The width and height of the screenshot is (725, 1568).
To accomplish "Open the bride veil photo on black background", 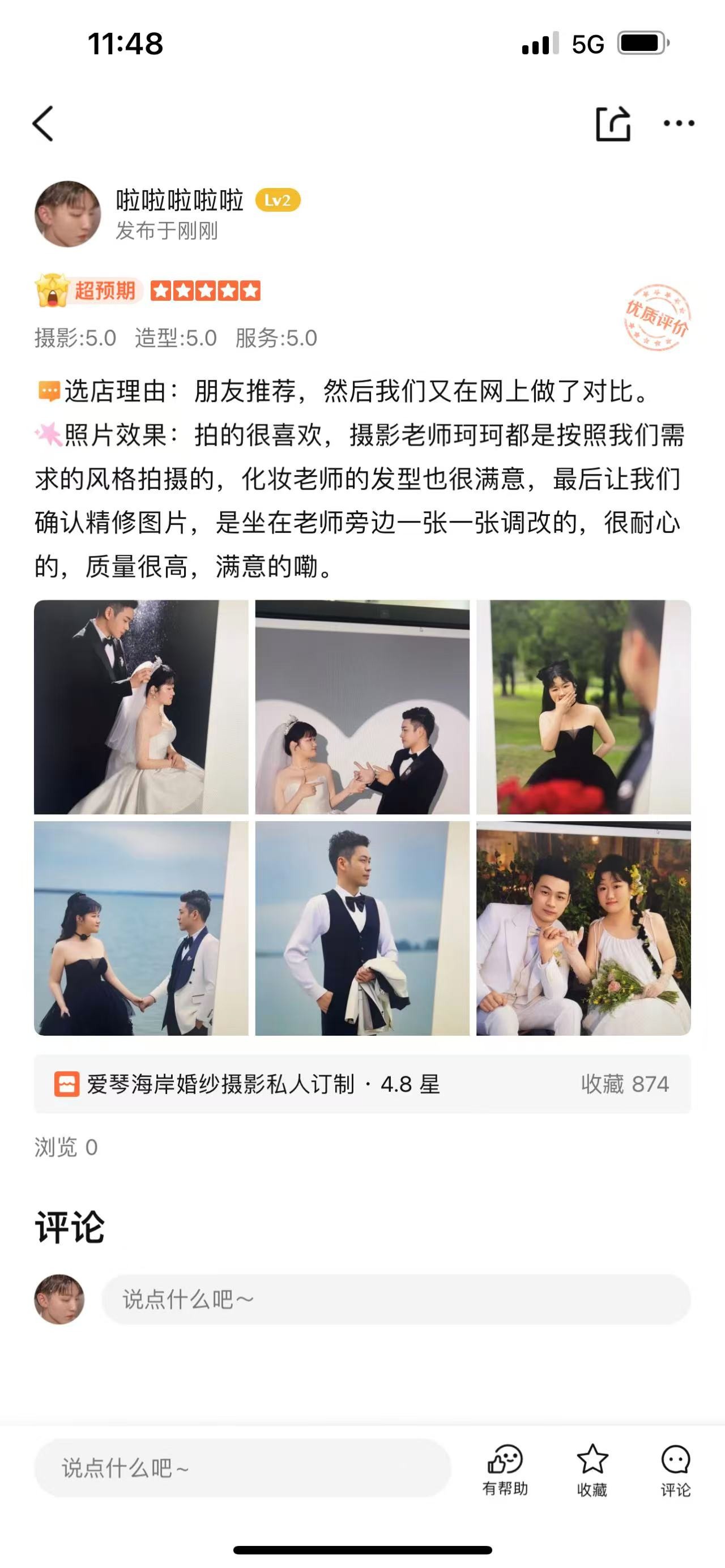I will (141, 707).
